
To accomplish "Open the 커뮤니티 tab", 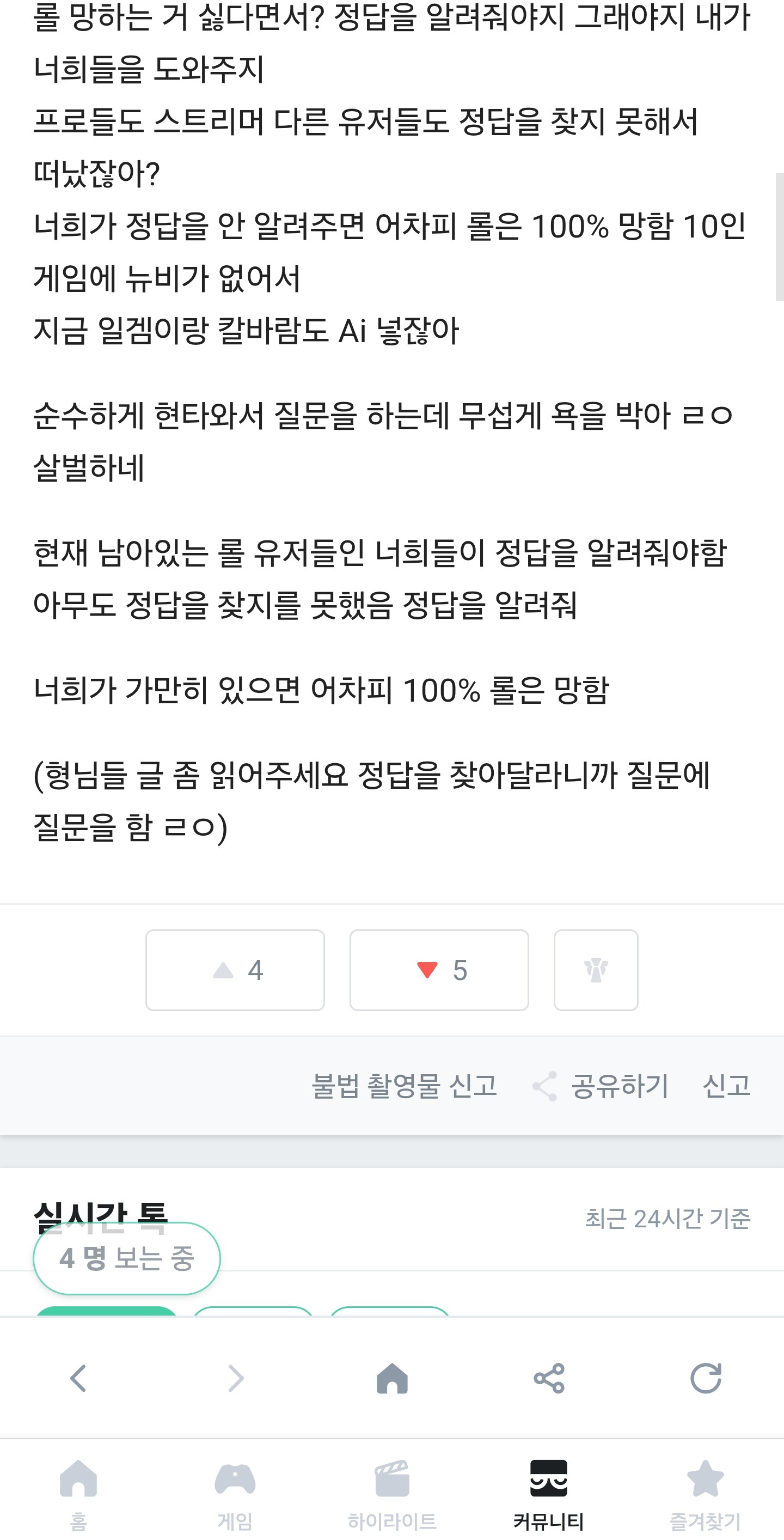I will point(549,1493).
